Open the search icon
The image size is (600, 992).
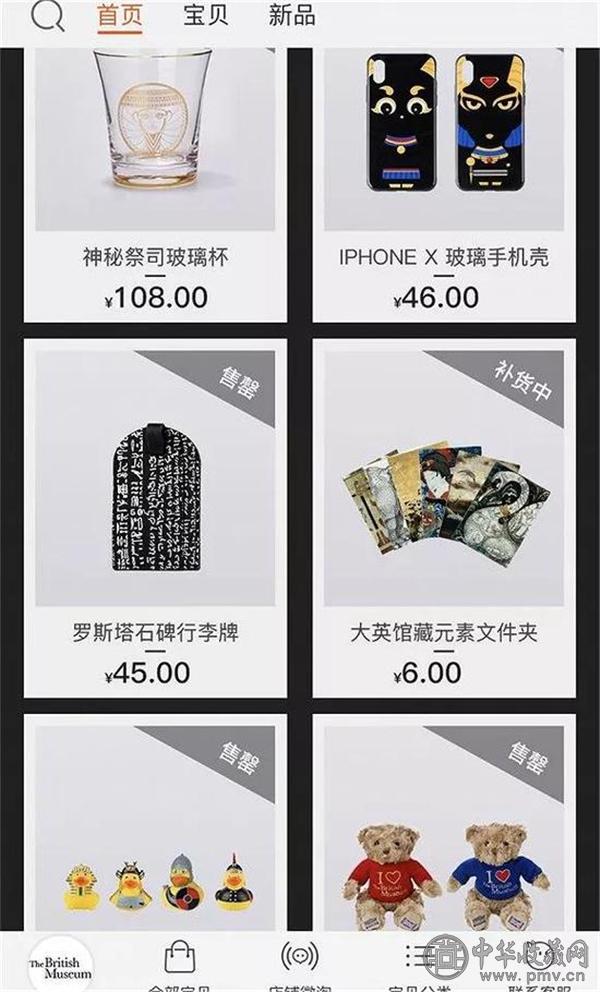coord(47,16)
